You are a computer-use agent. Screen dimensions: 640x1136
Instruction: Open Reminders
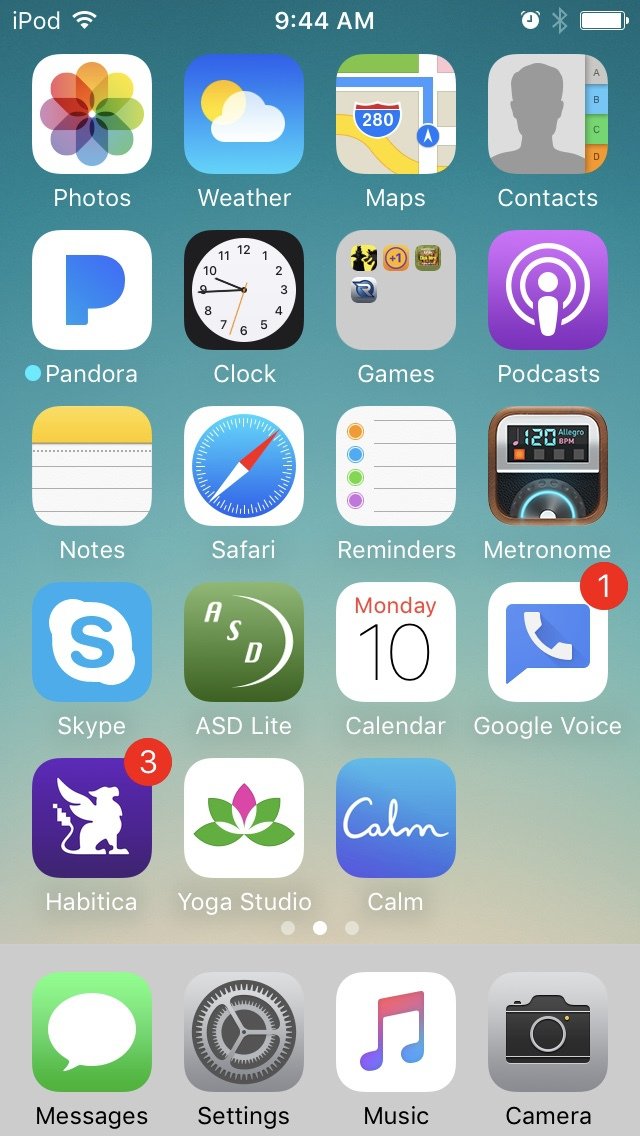point(396,466)
